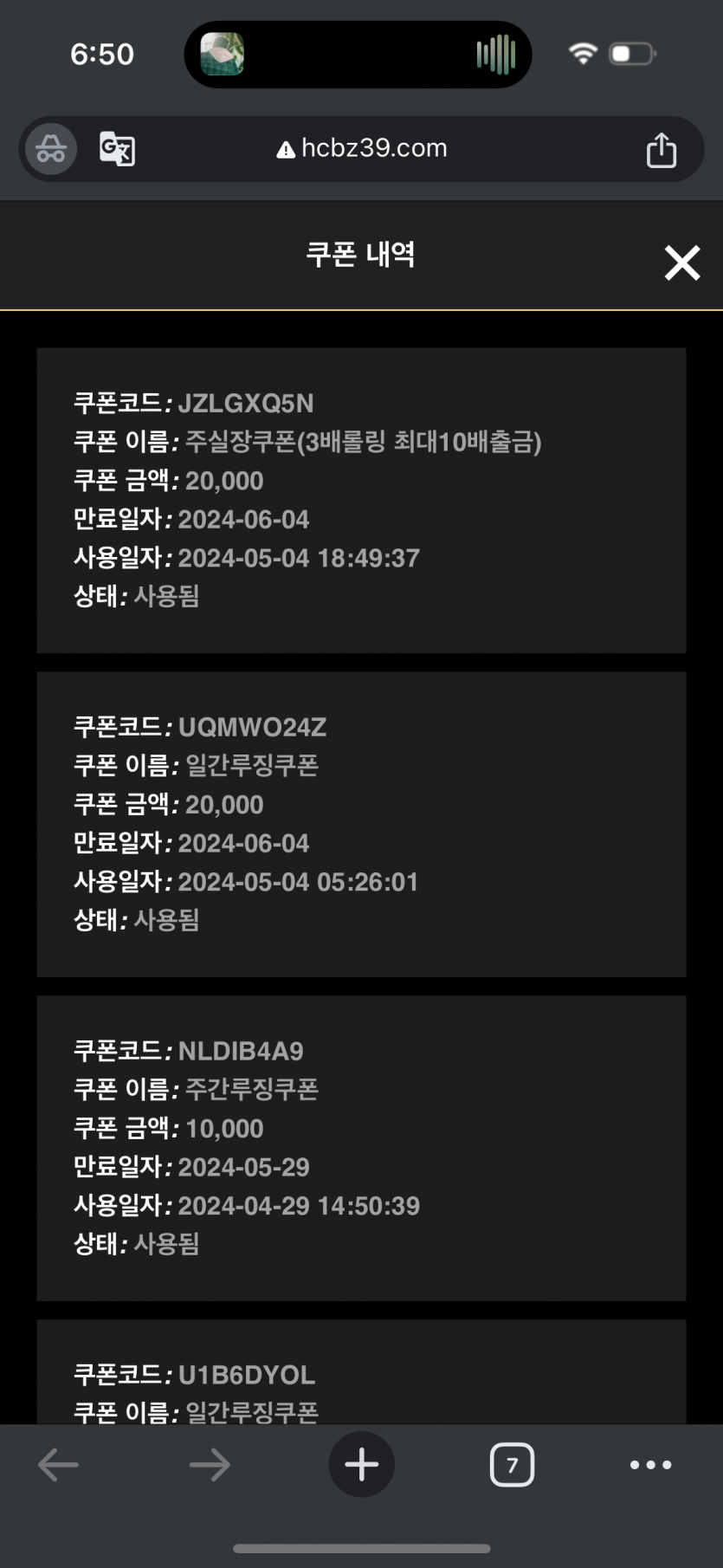Open a new browser tab
The image size is (723, 1568).
pyautogui.click(x=361, y=1464)
